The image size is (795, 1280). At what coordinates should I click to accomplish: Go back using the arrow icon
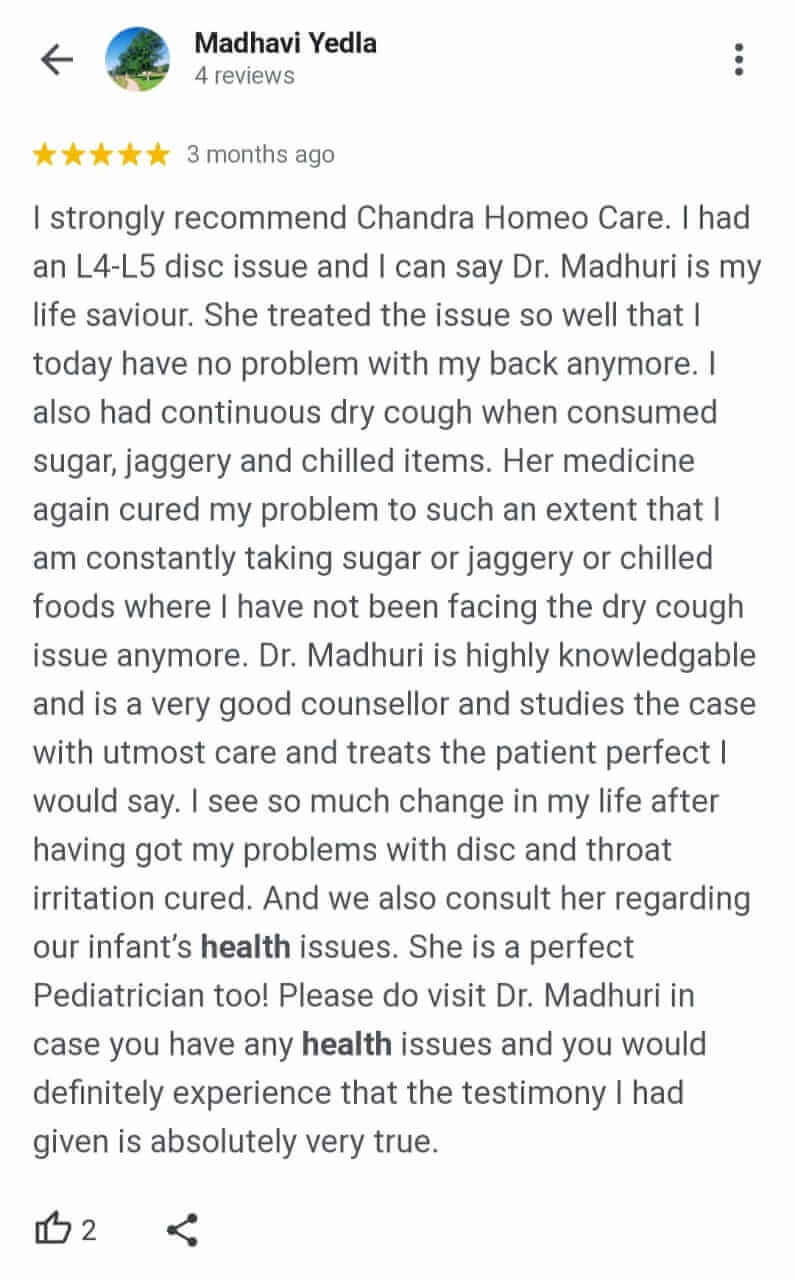[57, 60]
